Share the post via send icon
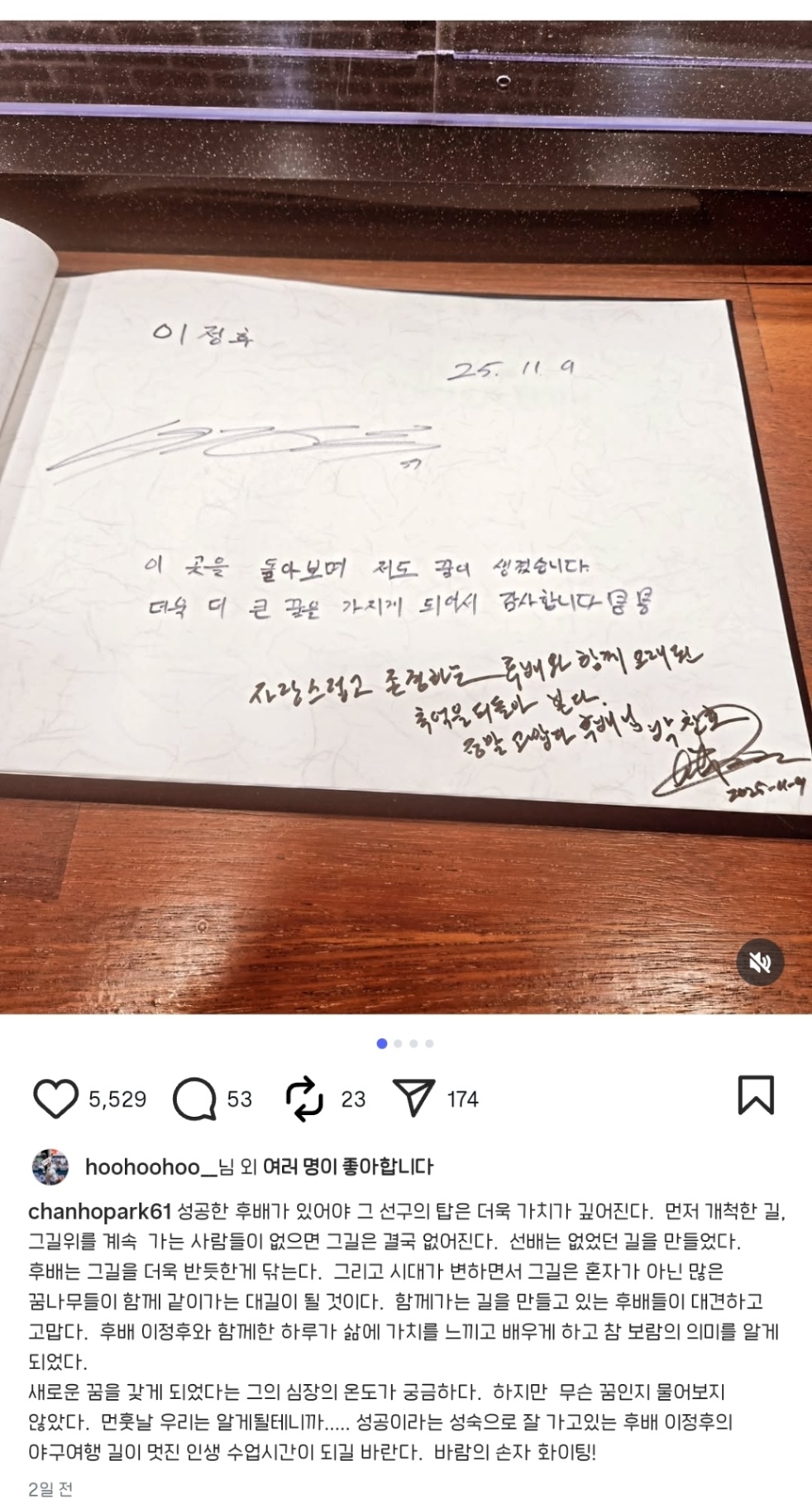This screenshot has width=812, height=1509. [x=414, y=1099]
